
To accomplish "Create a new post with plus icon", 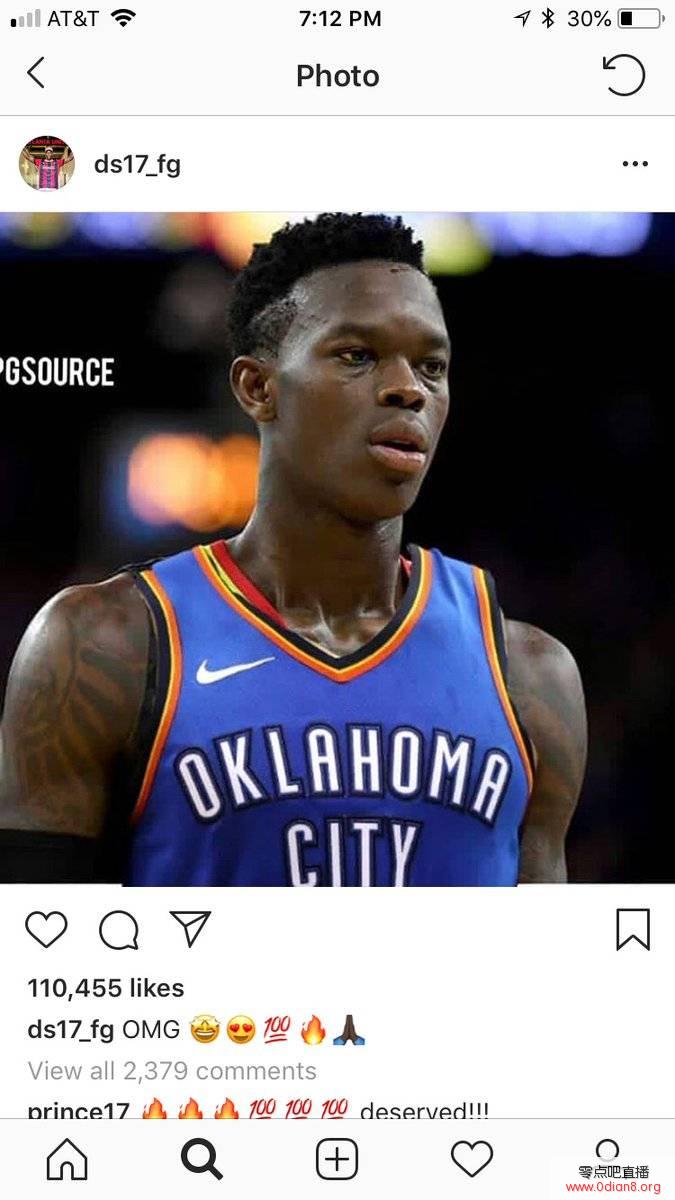I will pyautogui.click(x=337, y=1160).
